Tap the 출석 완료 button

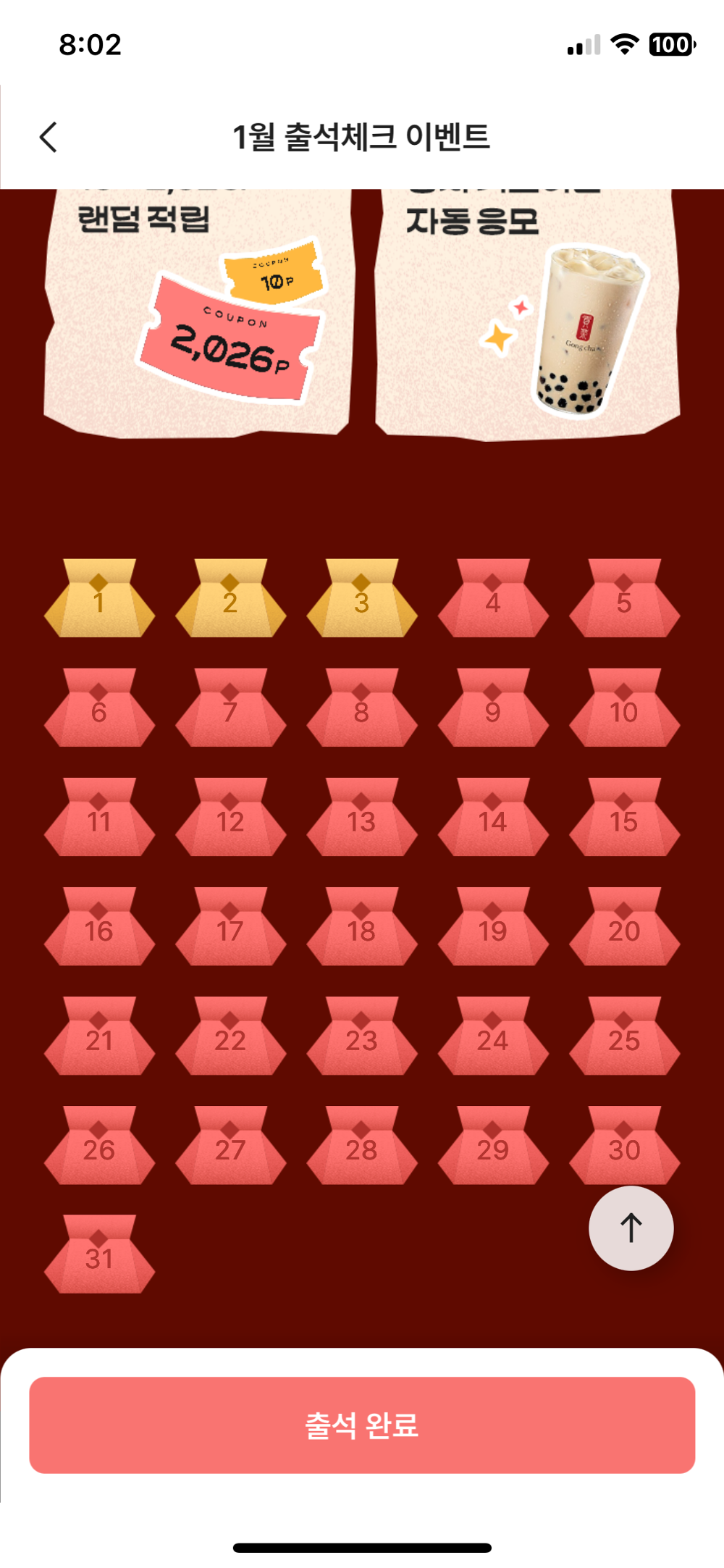tap(362, 1425)
